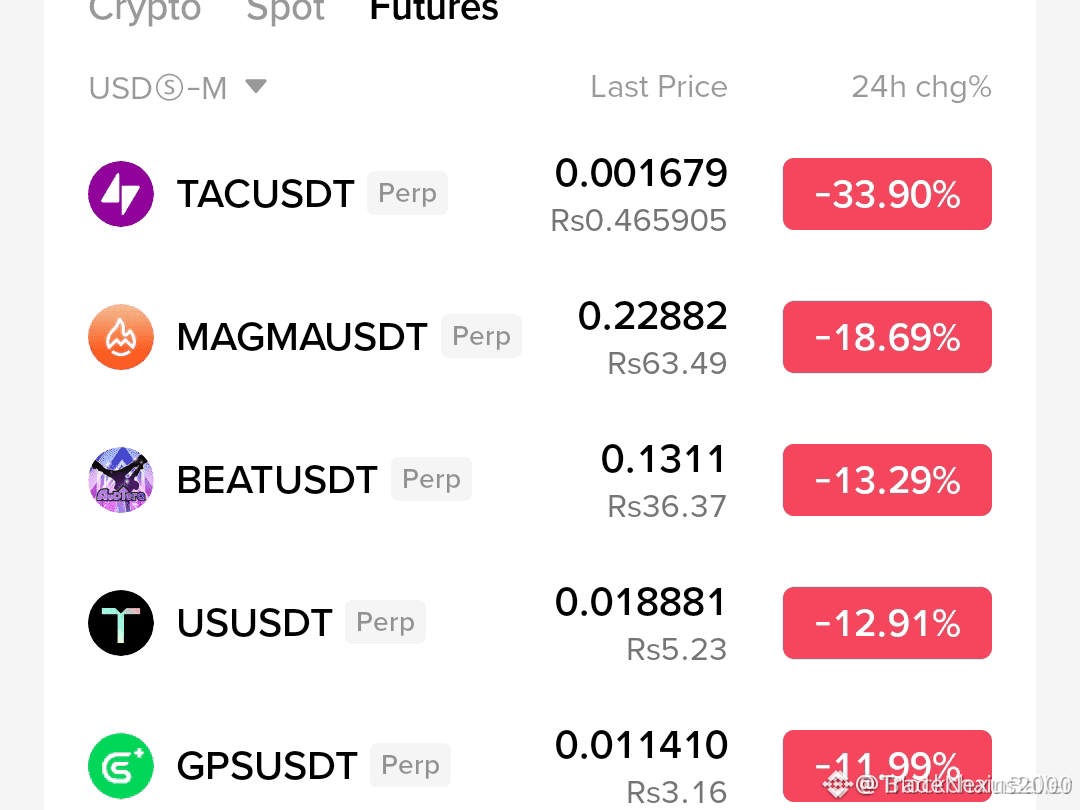Open the TACUSDT Perp row
1080x810 pixels.
click(540, 194)
